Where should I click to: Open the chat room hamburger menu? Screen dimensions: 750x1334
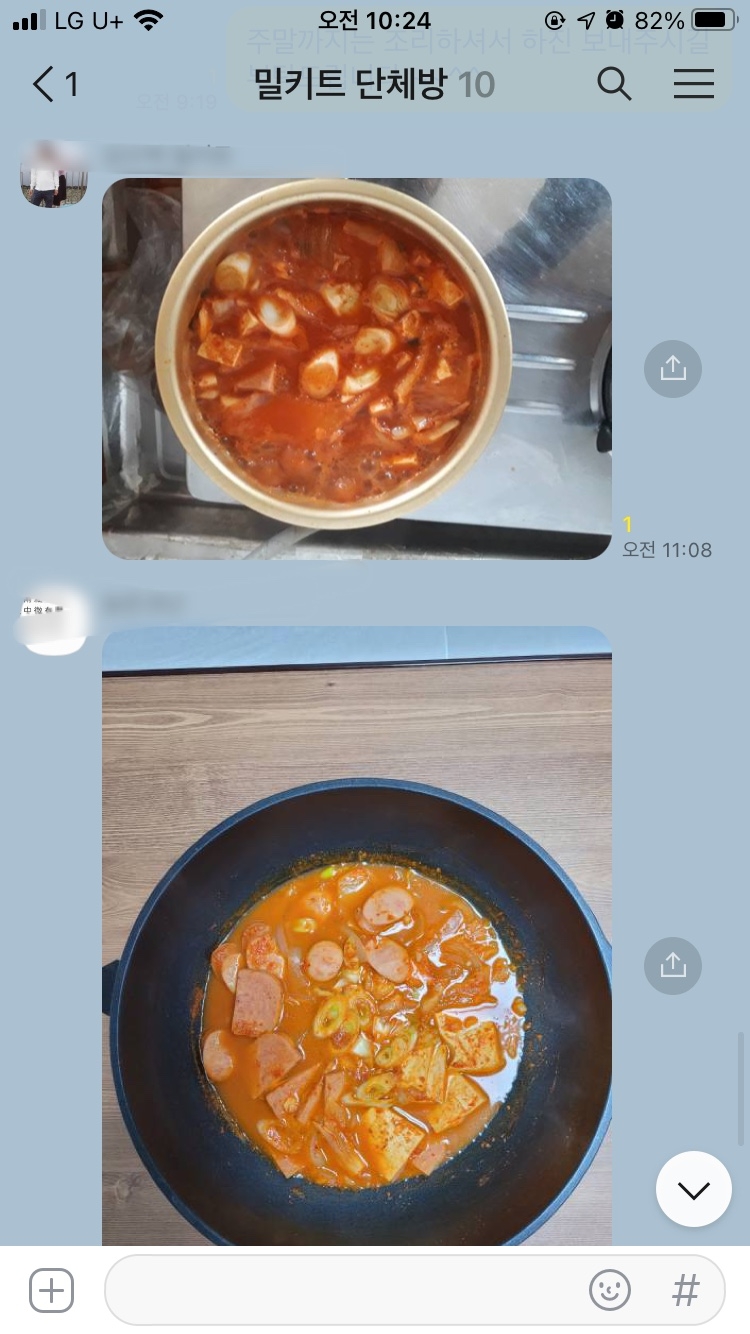coord(693,85)
